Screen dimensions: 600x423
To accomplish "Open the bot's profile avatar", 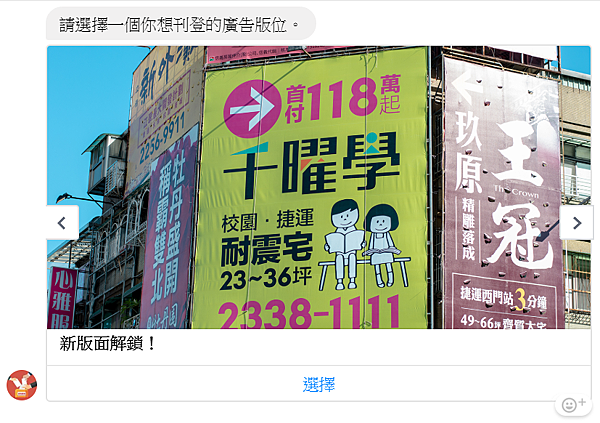I will [21, 385].
